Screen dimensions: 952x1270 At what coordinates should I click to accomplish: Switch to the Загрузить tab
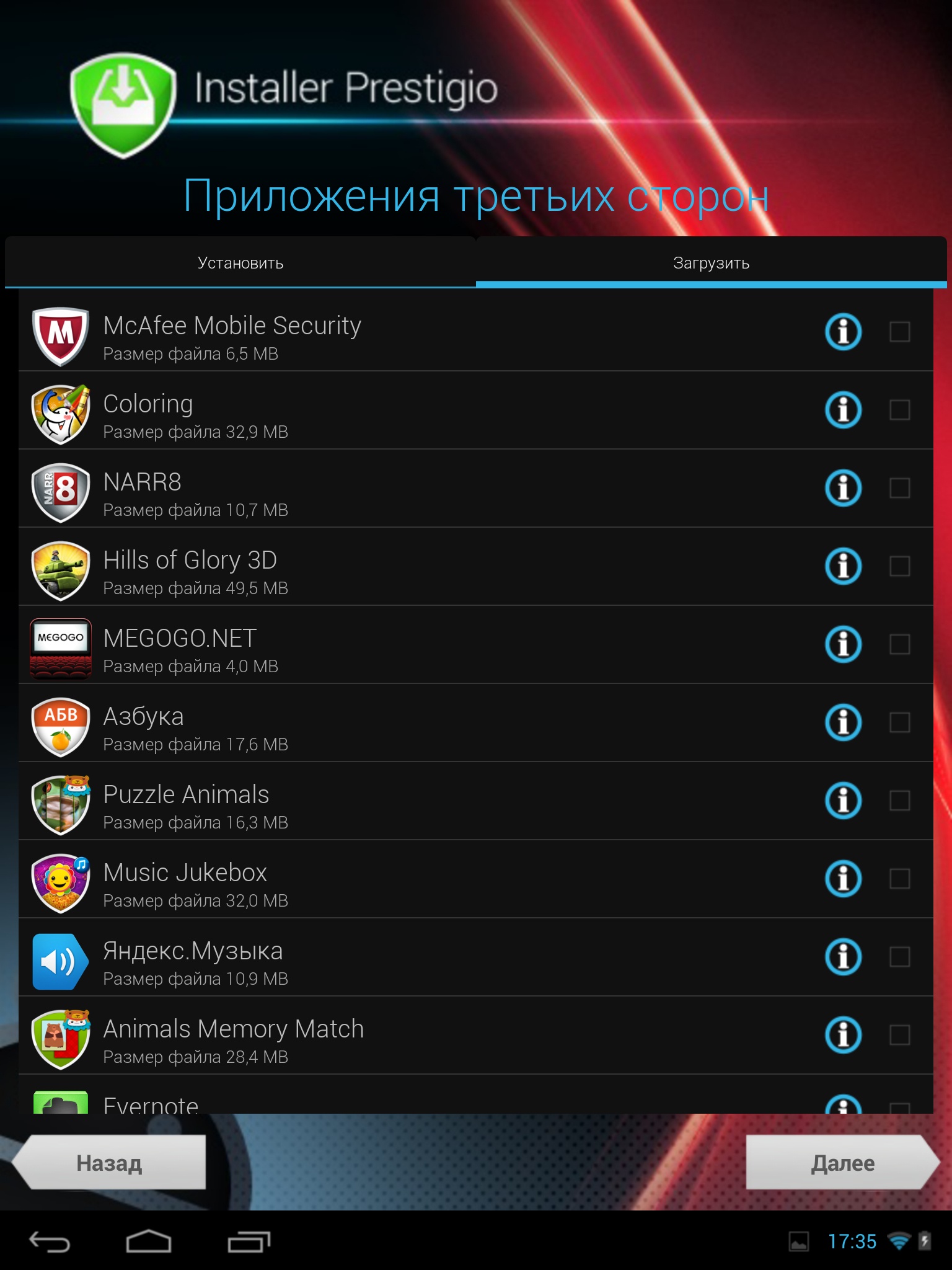[711, 263]
